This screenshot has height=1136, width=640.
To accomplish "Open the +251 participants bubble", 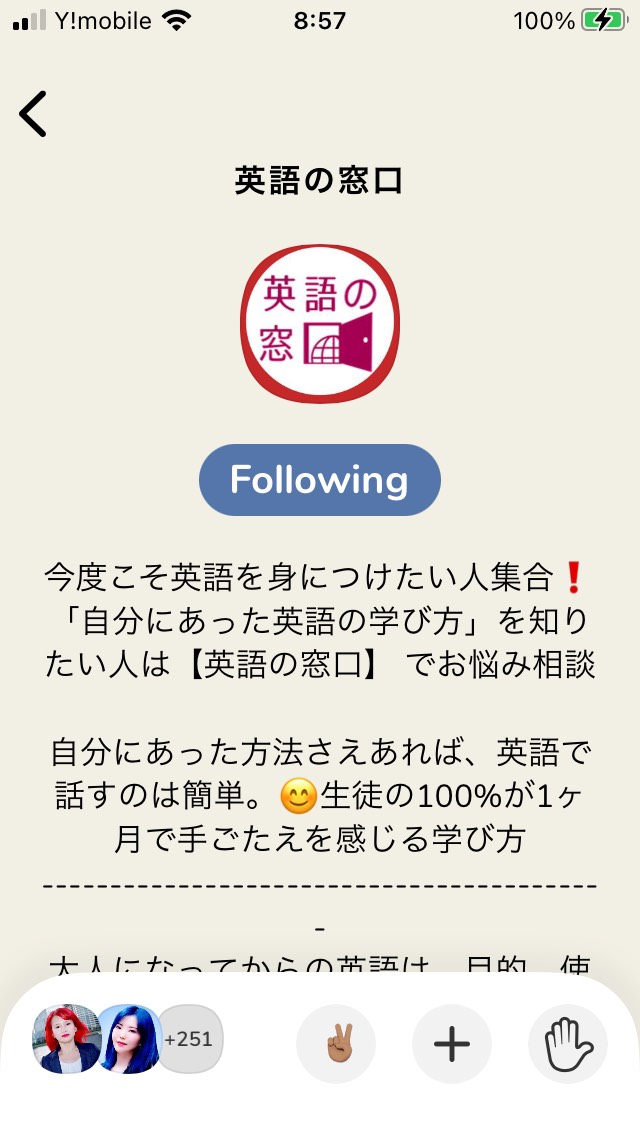I will coord(191,1039).
